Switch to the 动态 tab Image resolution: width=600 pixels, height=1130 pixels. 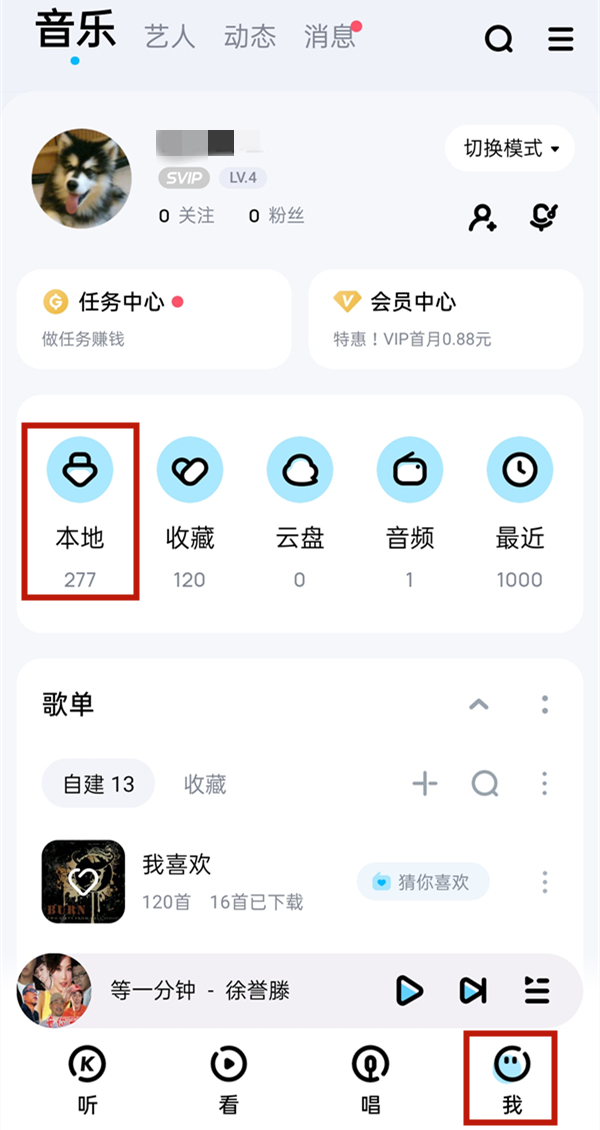(249, 37)
